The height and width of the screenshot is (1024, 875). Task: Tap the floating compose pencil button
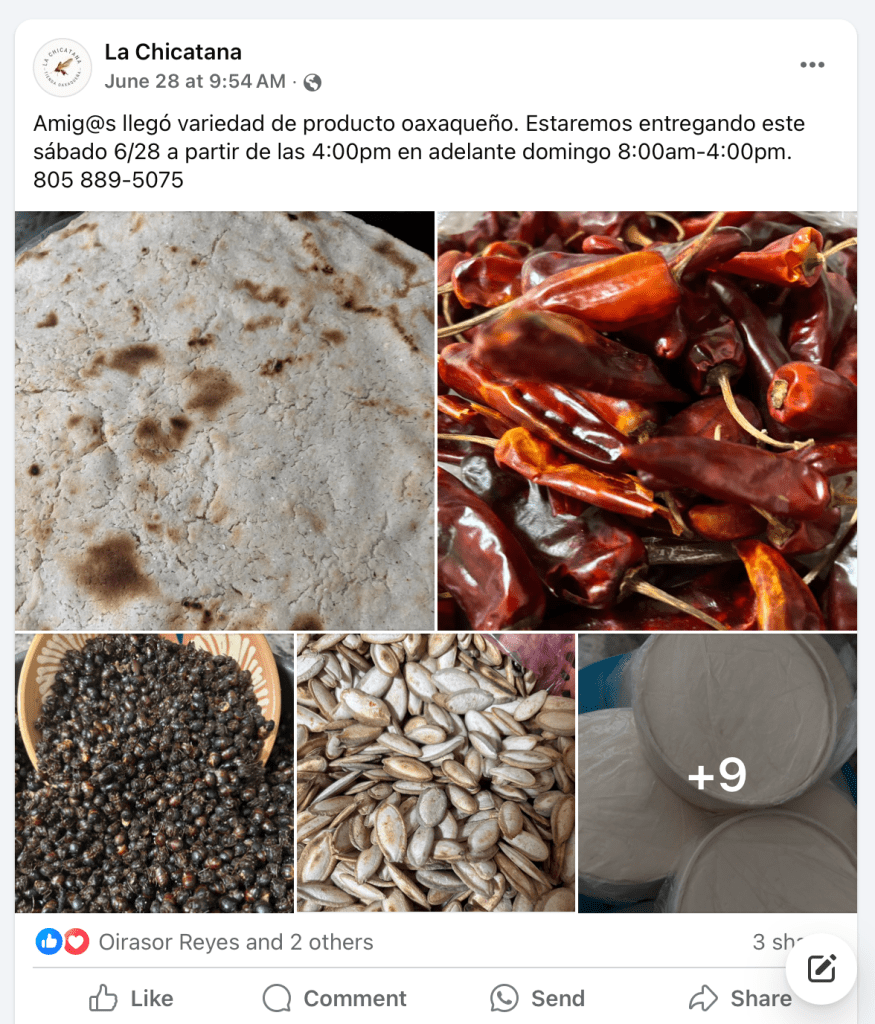821,968
